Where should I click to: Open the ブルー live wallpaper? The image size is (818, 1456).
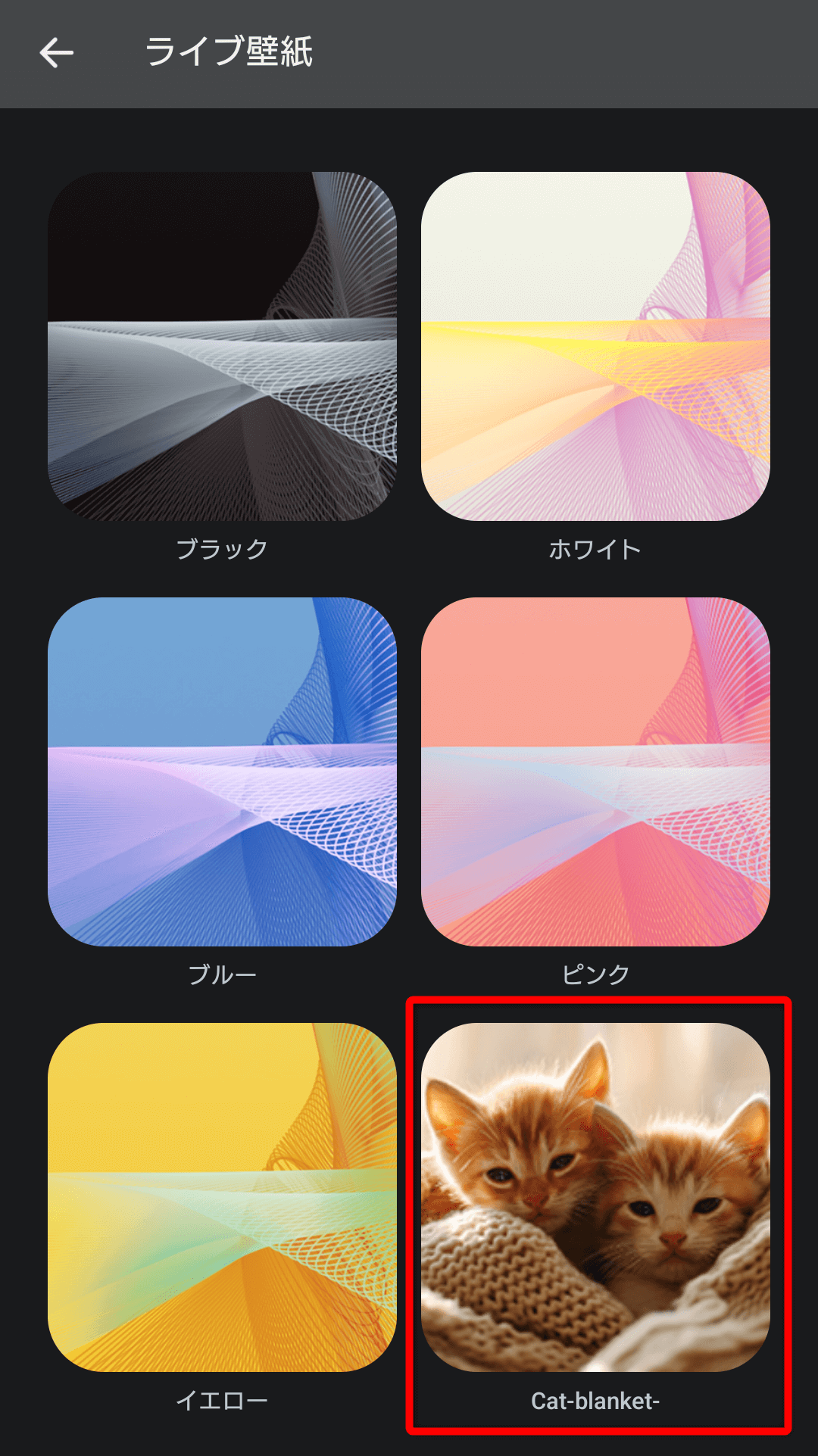click(x=222, y=772)
